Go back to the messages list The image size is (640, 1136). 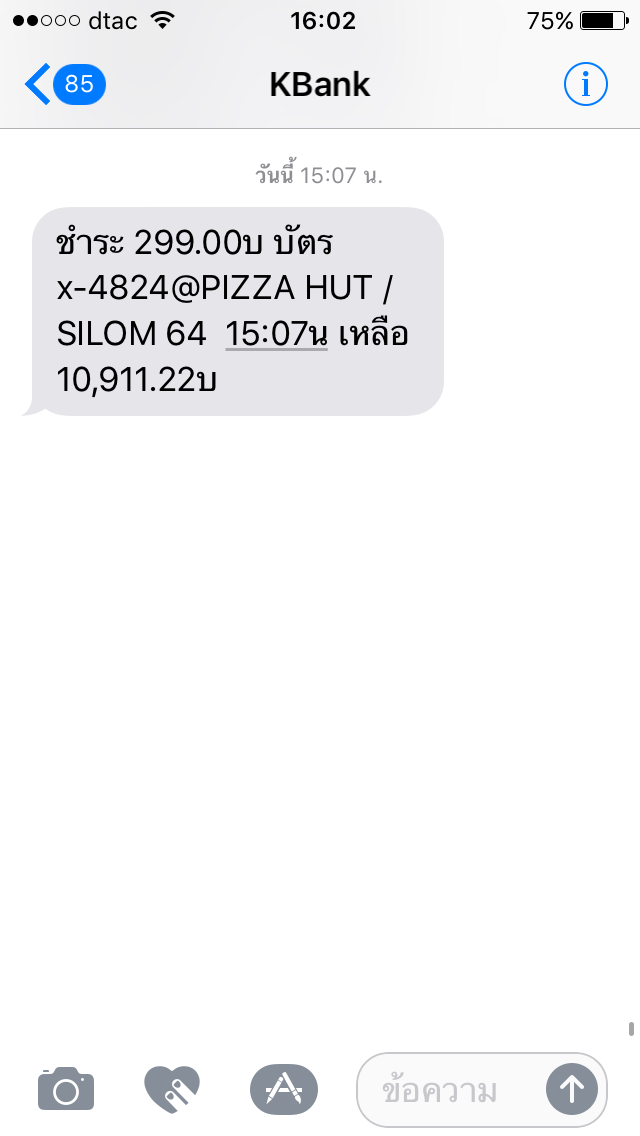tap(65, 85)
